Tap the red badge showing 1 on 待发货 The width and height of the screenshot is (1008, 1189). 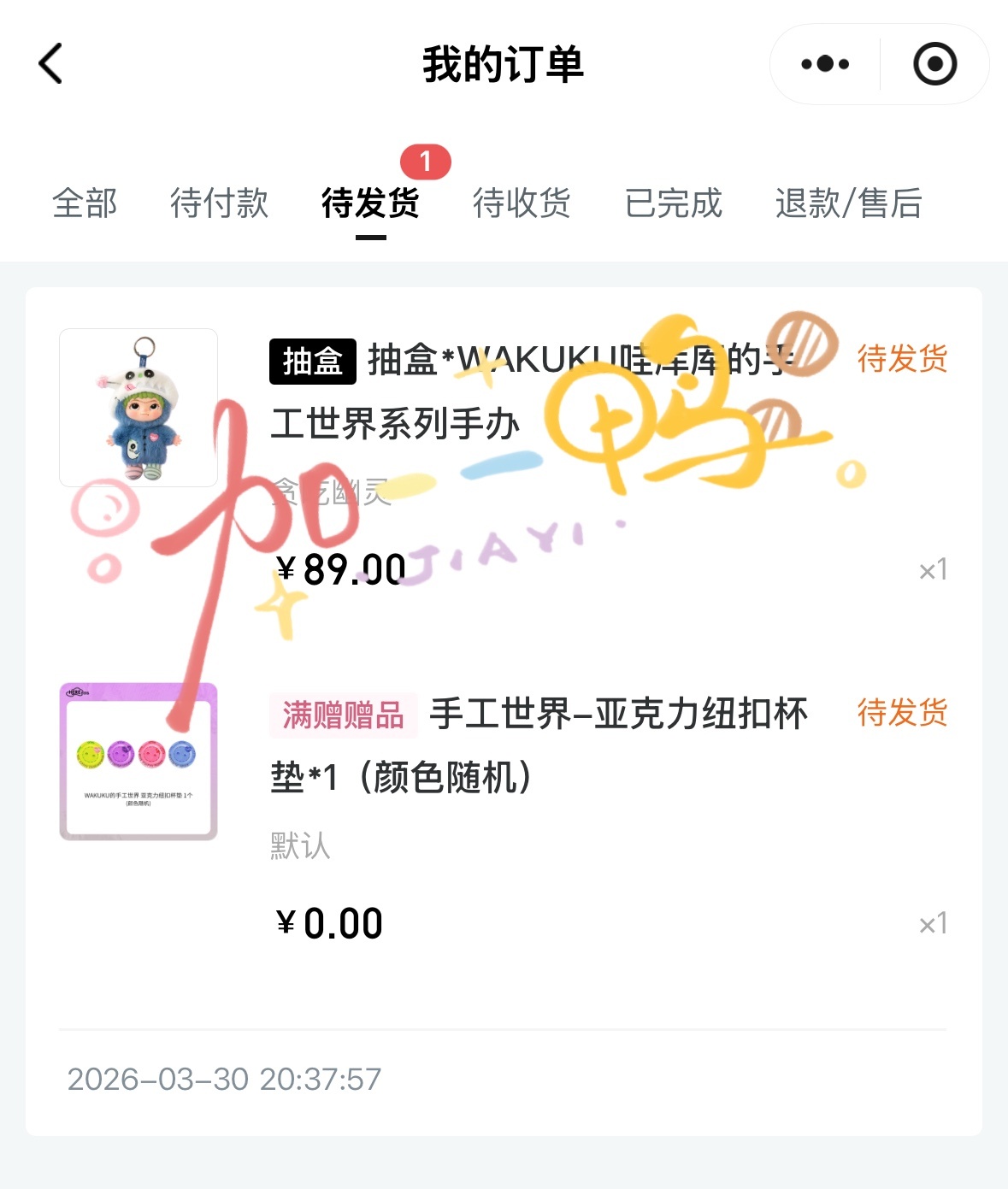(x=425, y=161)
